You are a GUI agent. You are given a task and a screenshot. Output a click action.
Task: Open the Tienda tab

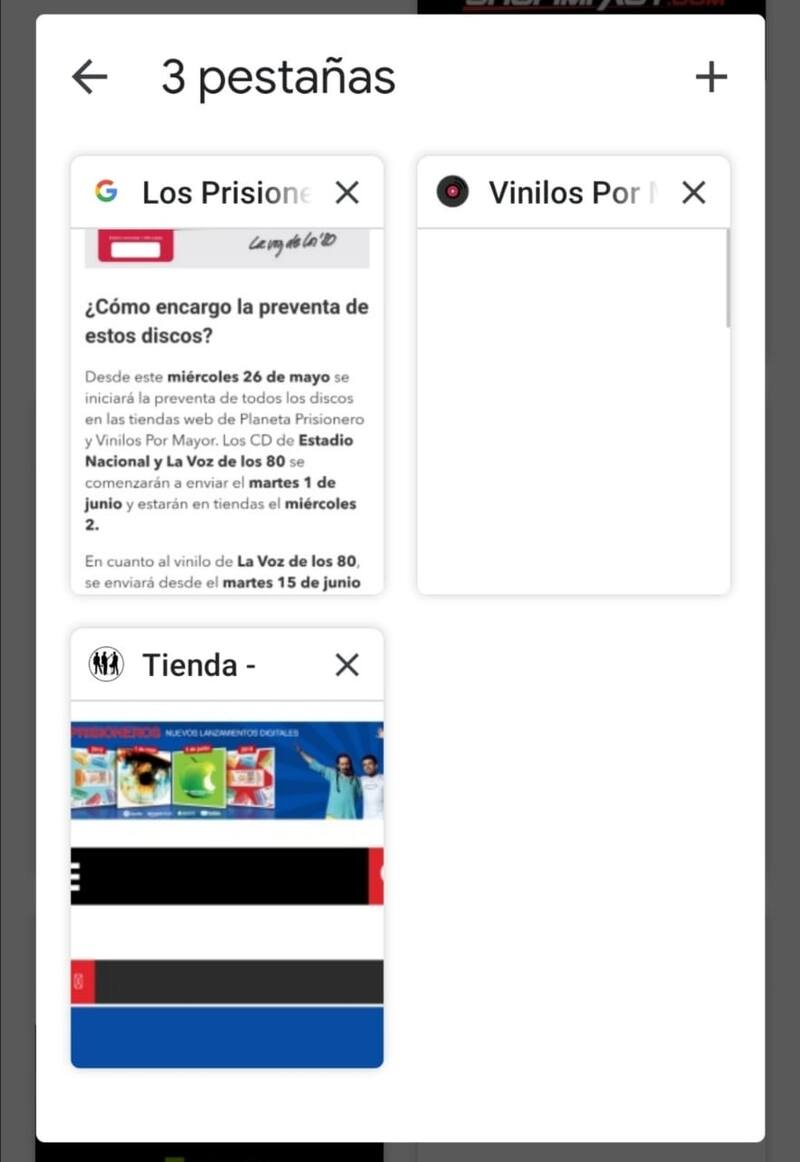(x=227, y=880)
